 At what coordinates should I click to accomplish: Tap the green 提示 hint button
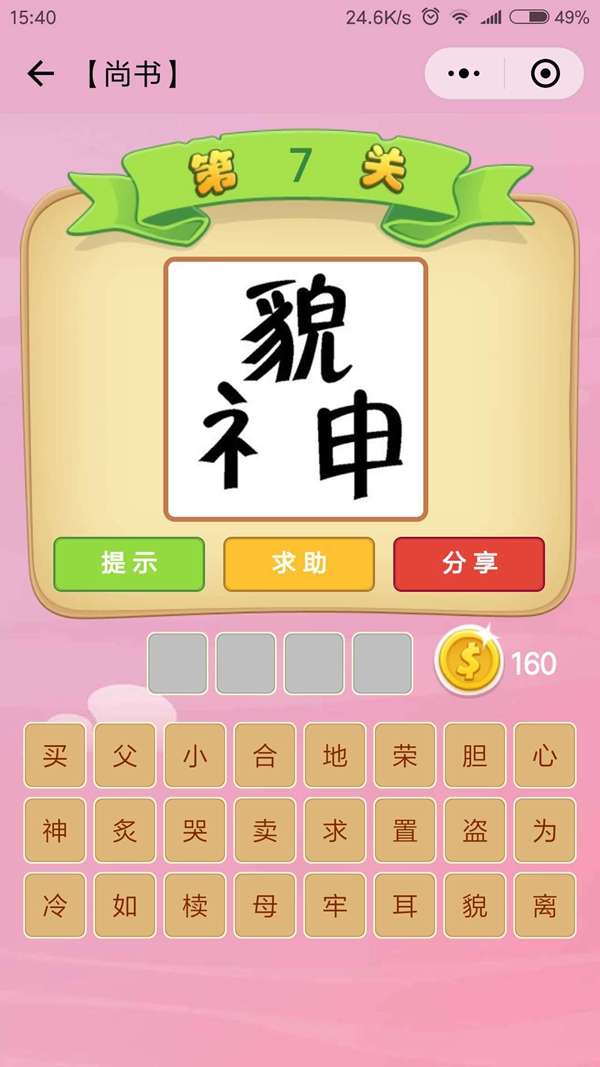point(129,564)
